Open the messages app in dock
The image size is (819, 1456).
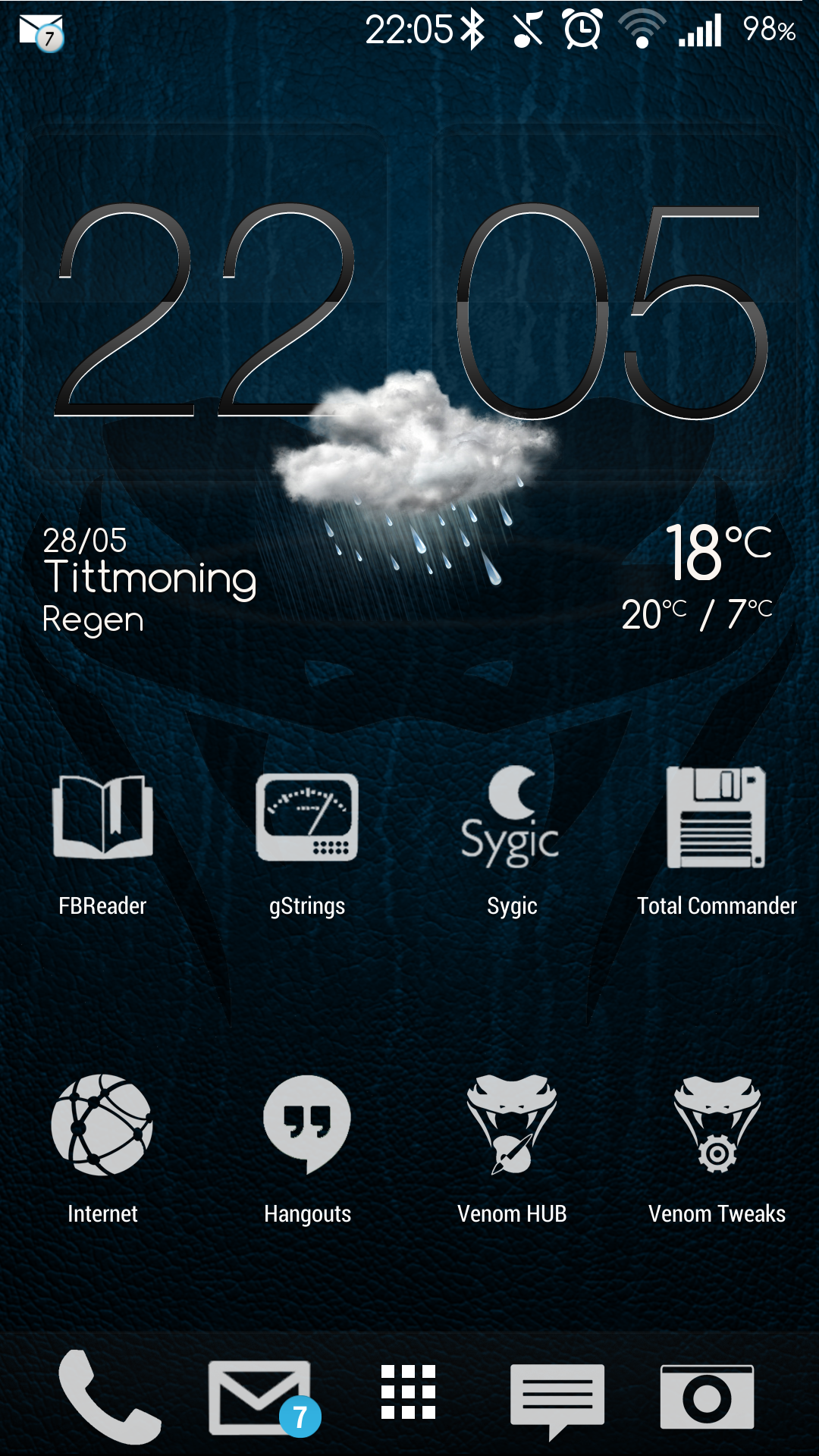point(557,1400)
